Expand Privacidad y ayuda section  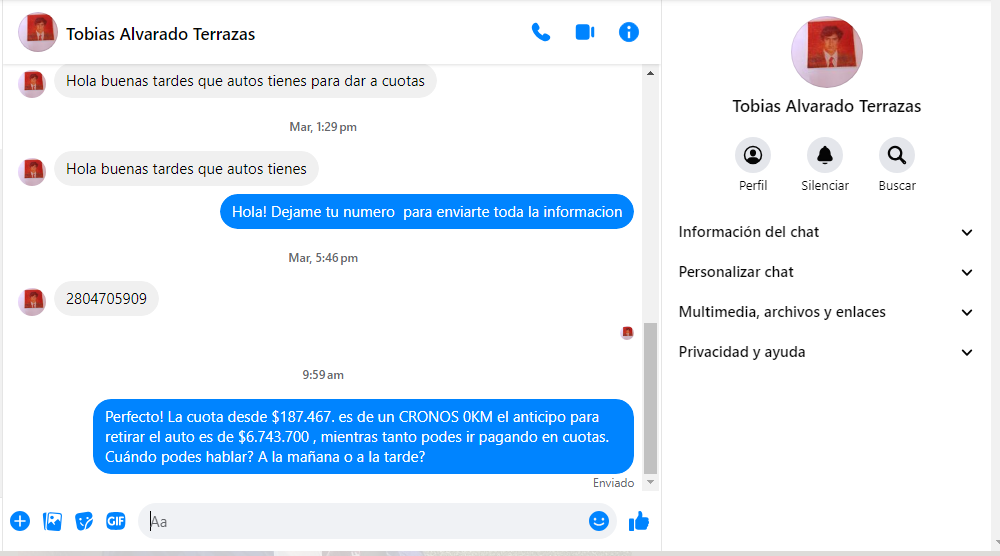[826, 352]
